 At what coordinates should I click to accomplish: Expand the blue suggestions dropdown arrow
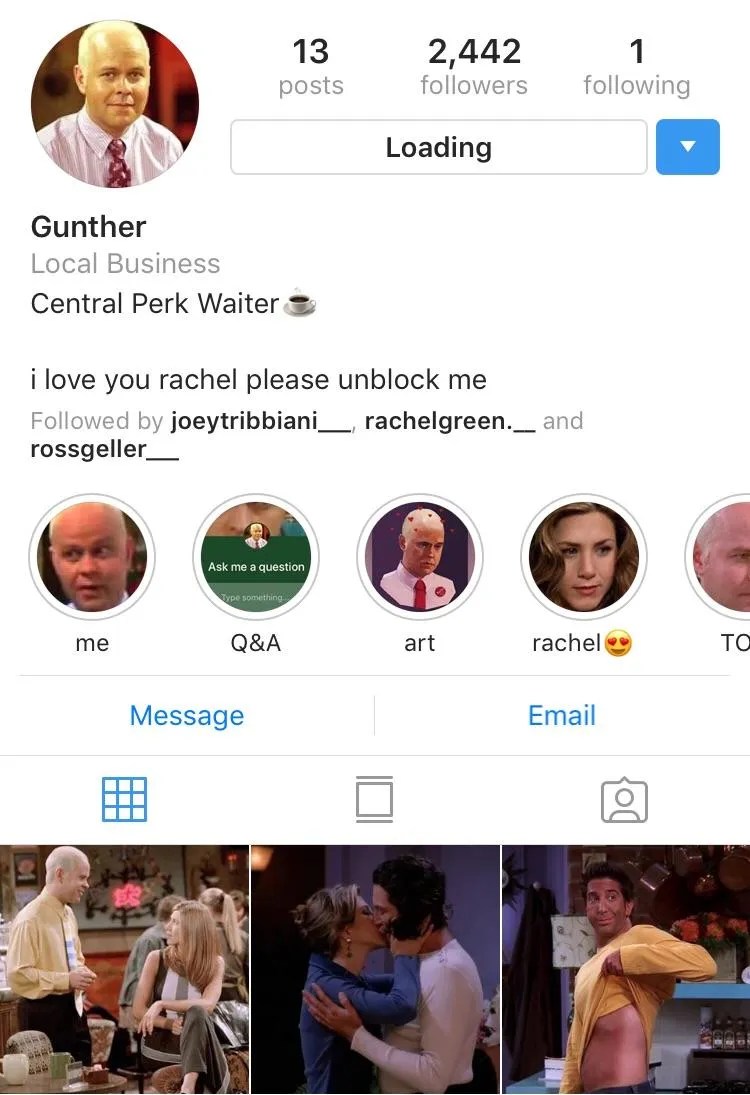pos(687,147)
